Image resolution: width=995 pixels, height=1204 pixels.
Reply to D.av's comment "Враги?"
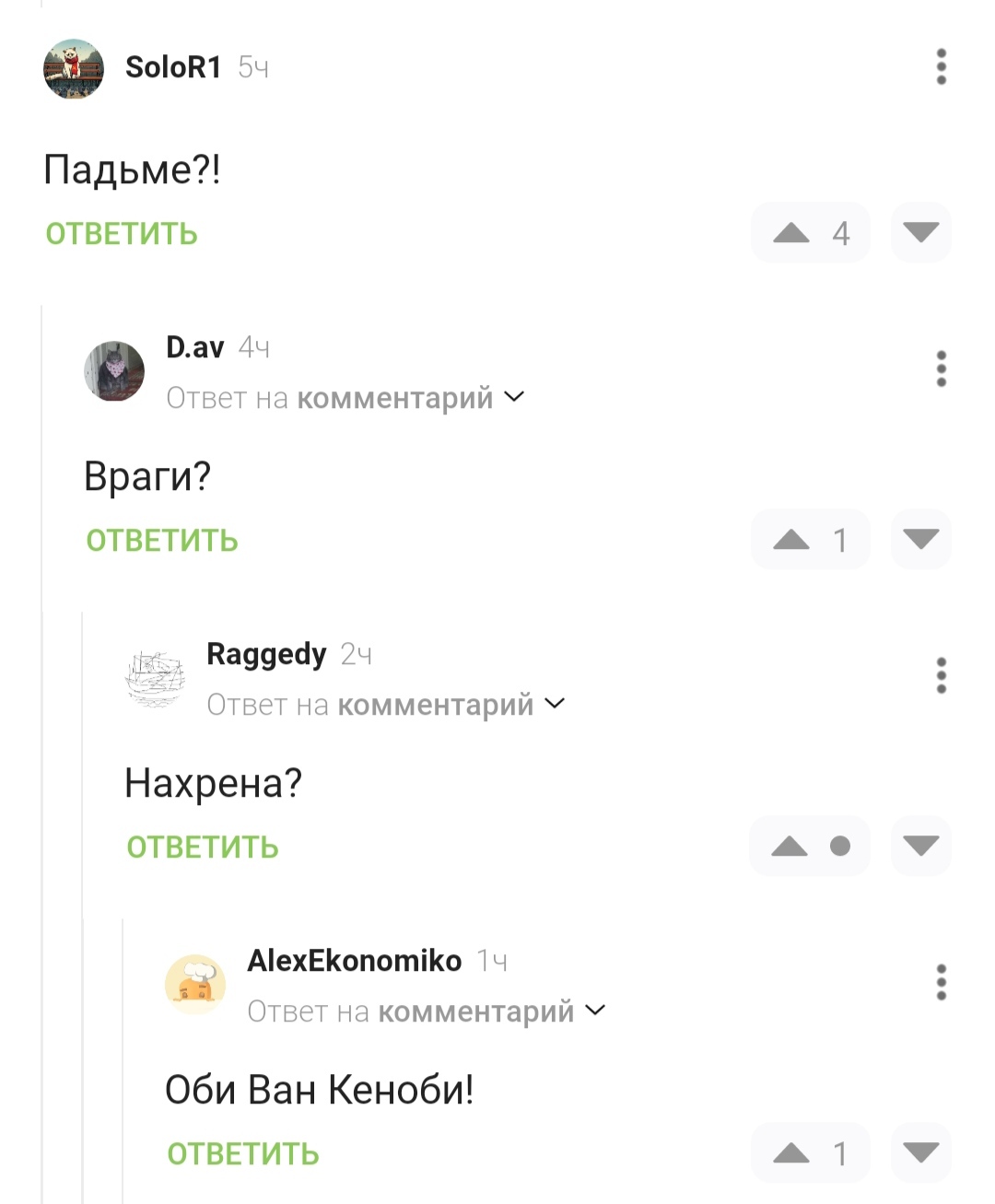162,541
